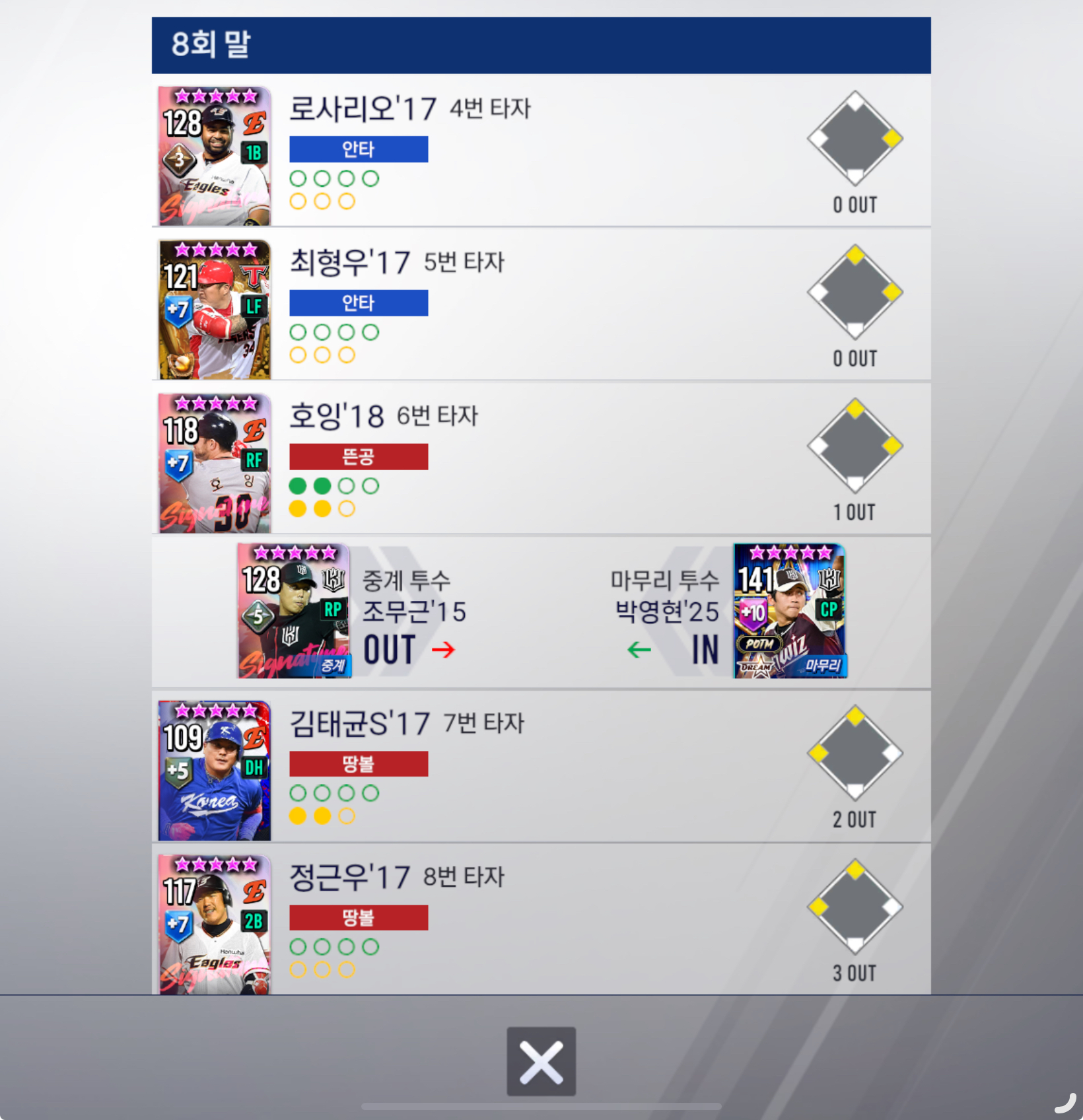Screen dimensions: 1083x1120
Task: Open 정근우'17 player card
Action: pos(215,924)
